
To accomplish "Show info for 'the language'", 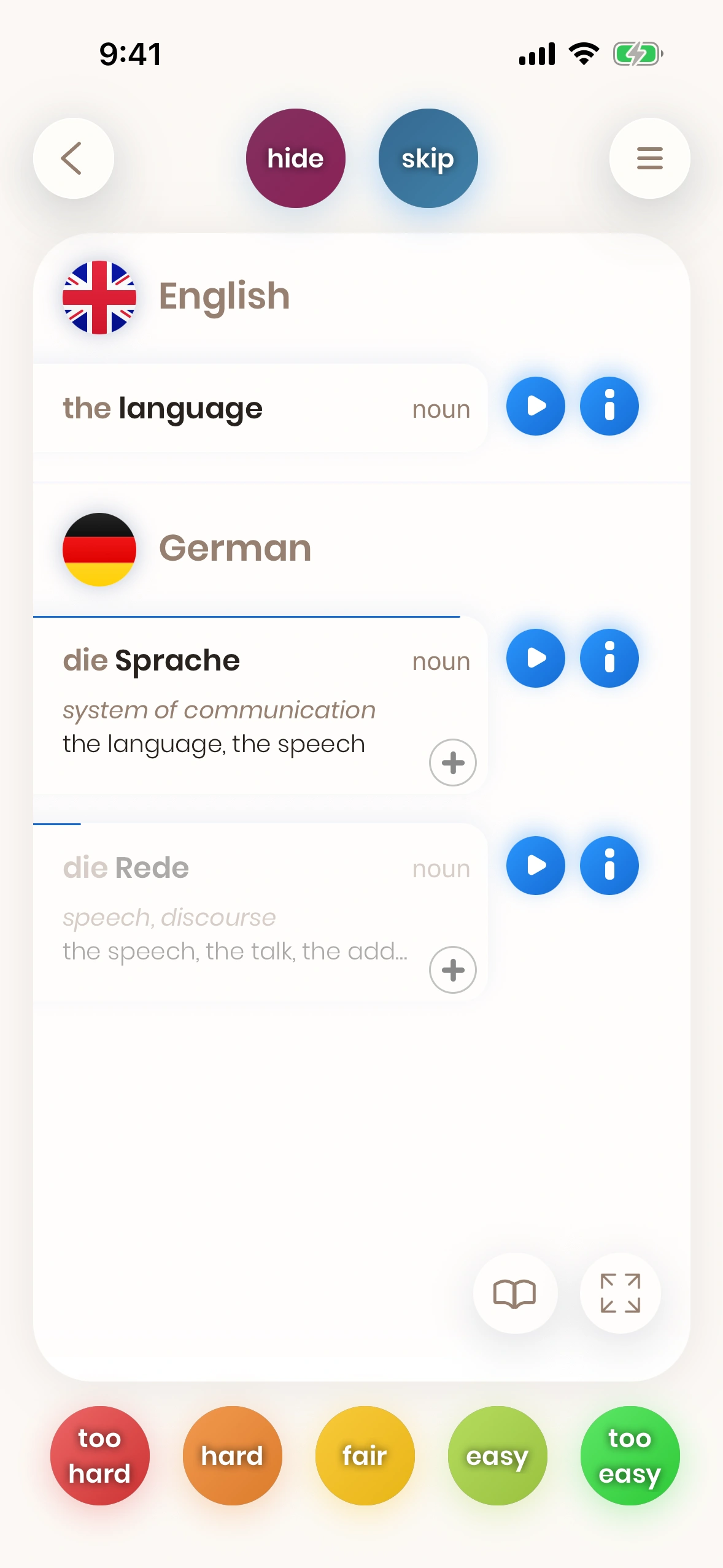I will coord(609,406).
